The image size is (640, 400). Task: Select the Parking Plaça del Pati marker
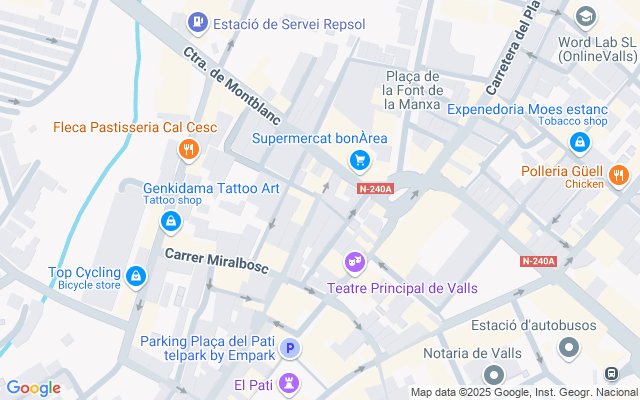(290, 349)
